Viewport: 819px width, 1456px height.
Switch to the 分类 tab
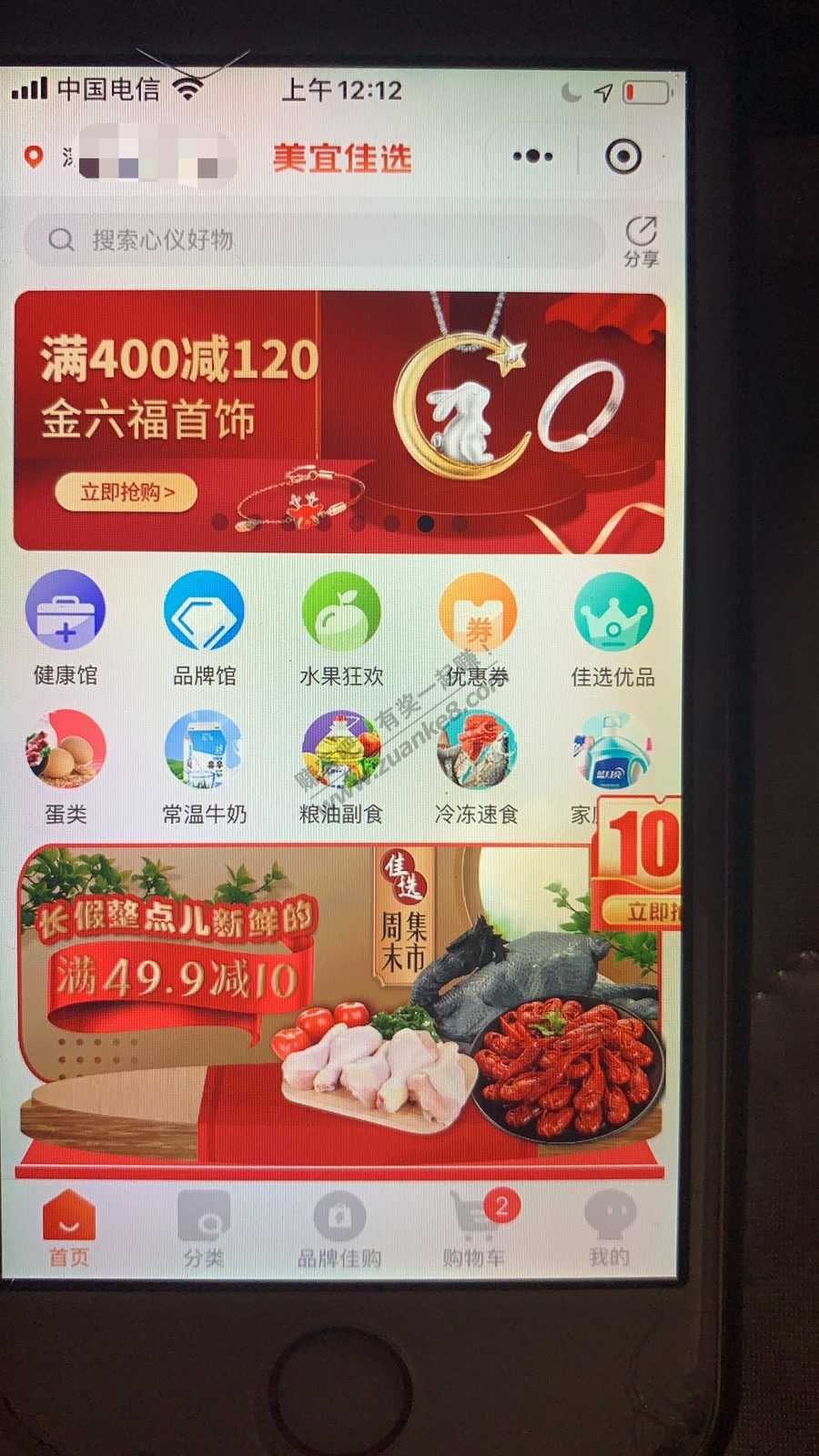point(204,1229)
